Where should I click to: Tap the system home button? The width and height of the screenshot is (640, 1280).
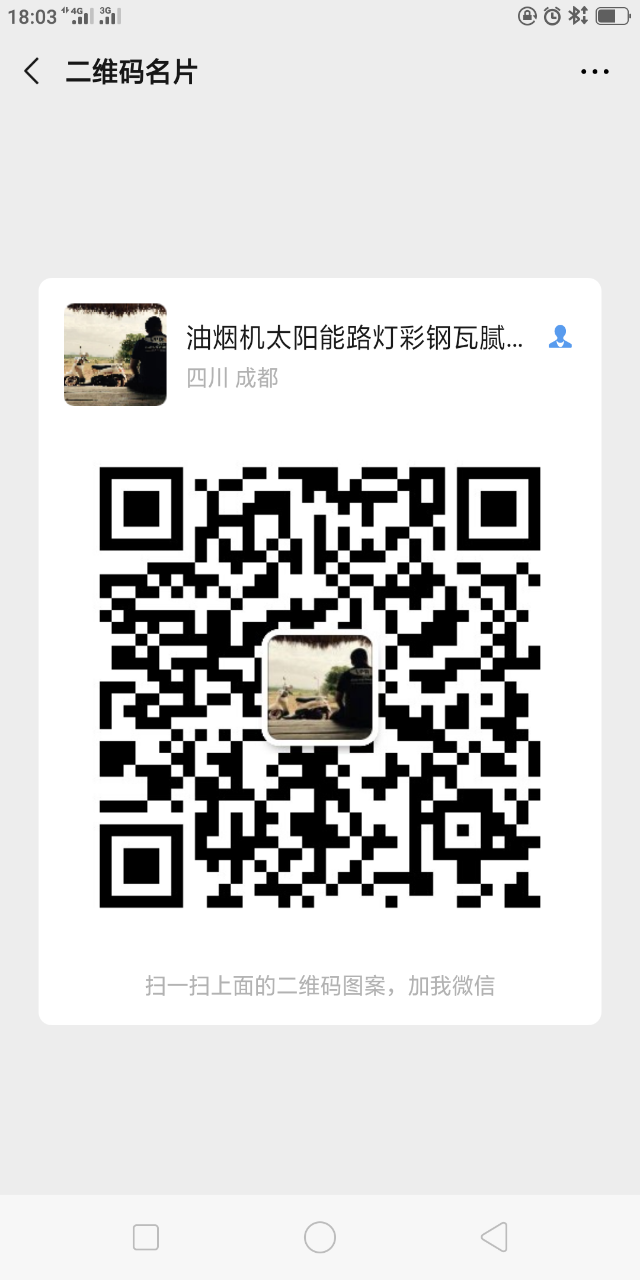click(x=320, y=1237)
